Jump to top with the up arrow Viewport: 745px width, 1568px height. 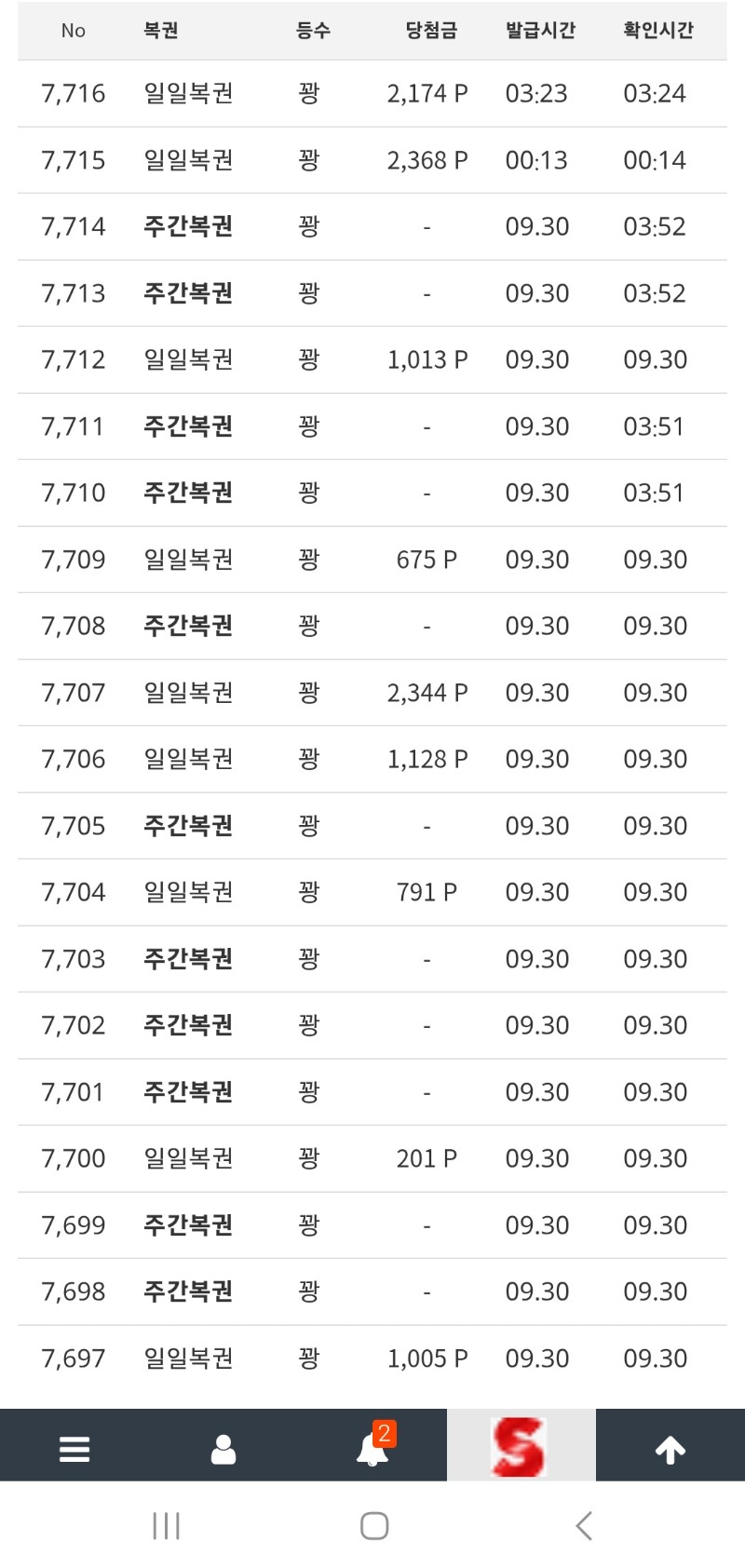[670, 1449]
